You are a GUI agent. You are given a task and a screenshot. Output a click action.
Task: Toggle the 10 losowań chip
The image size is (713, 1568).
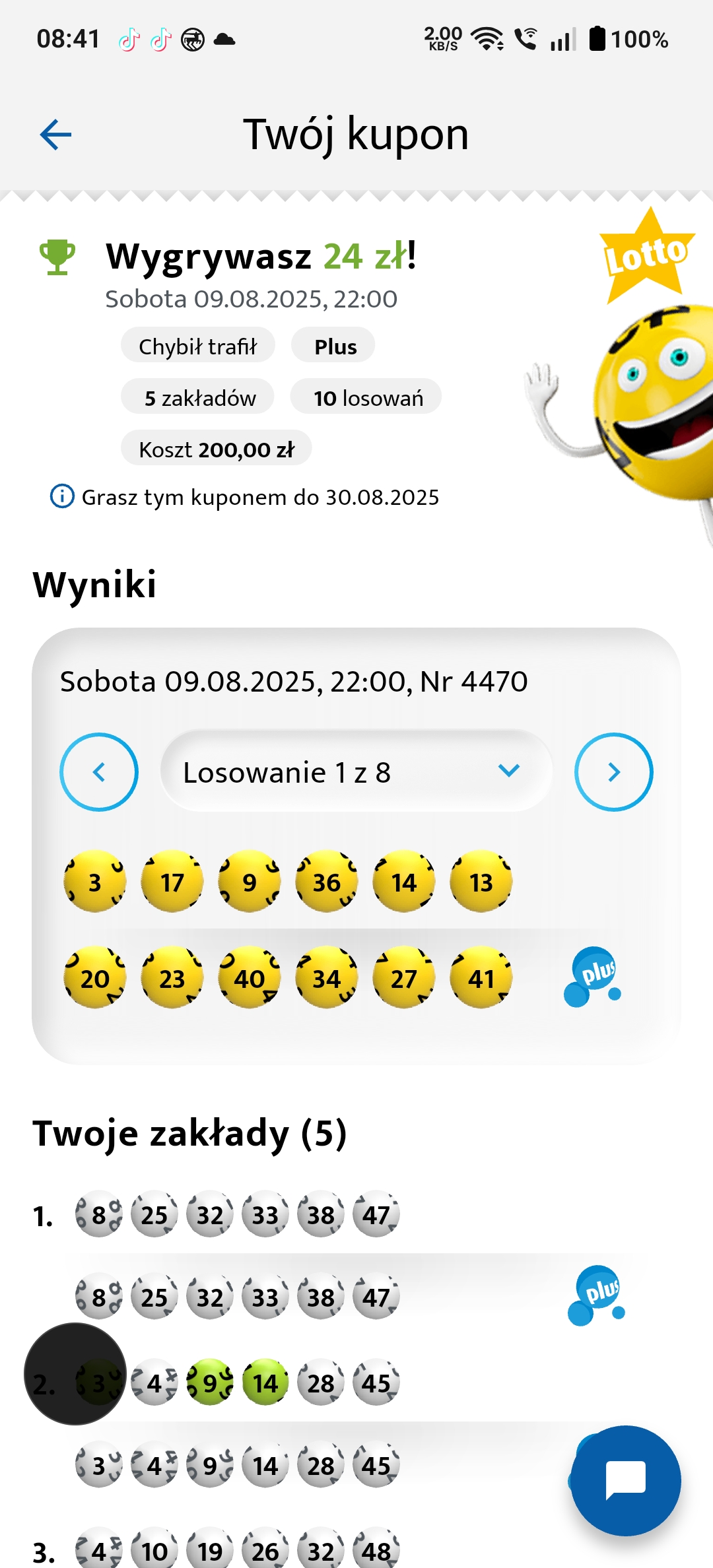tap(366, 396)
